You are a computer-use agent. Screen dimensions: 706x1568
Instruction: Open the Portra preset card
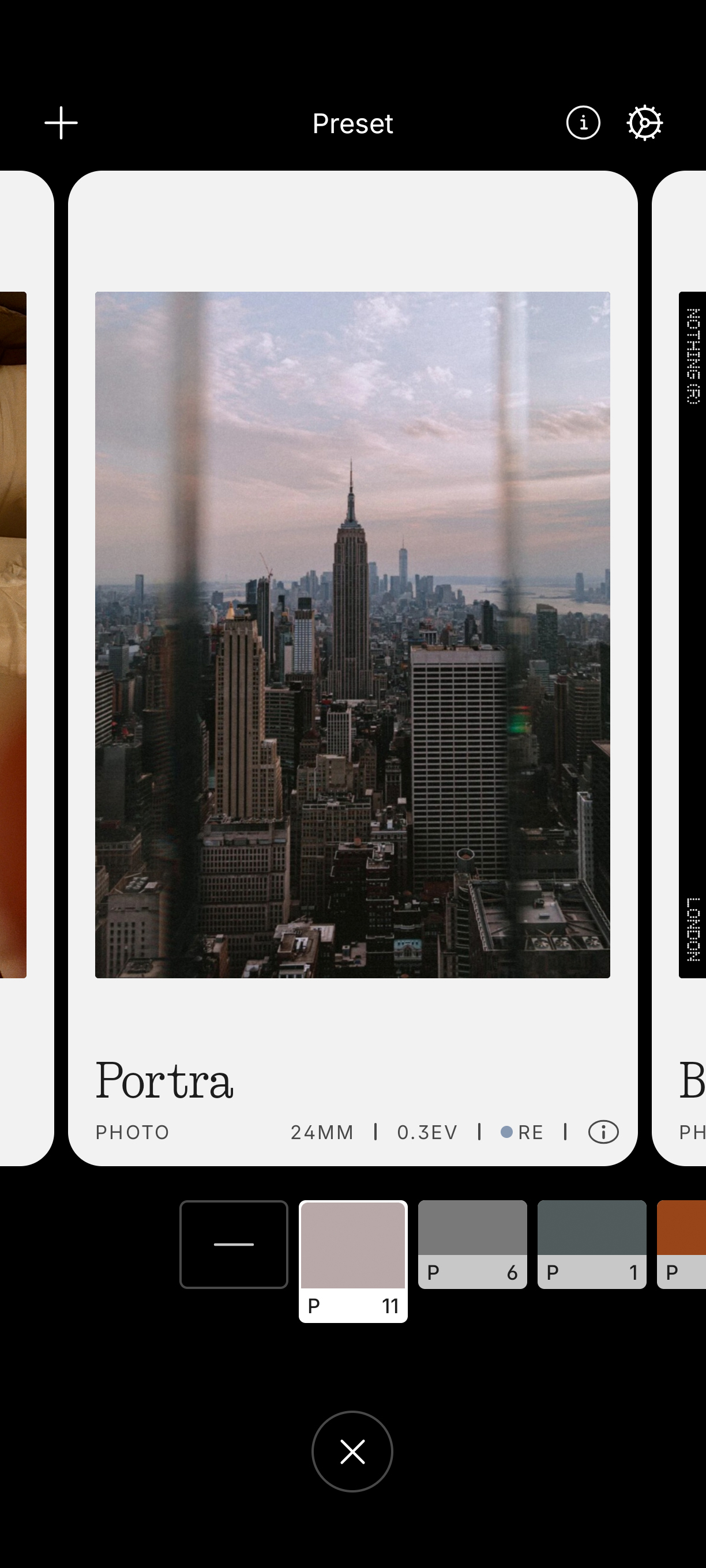(352, 634)
